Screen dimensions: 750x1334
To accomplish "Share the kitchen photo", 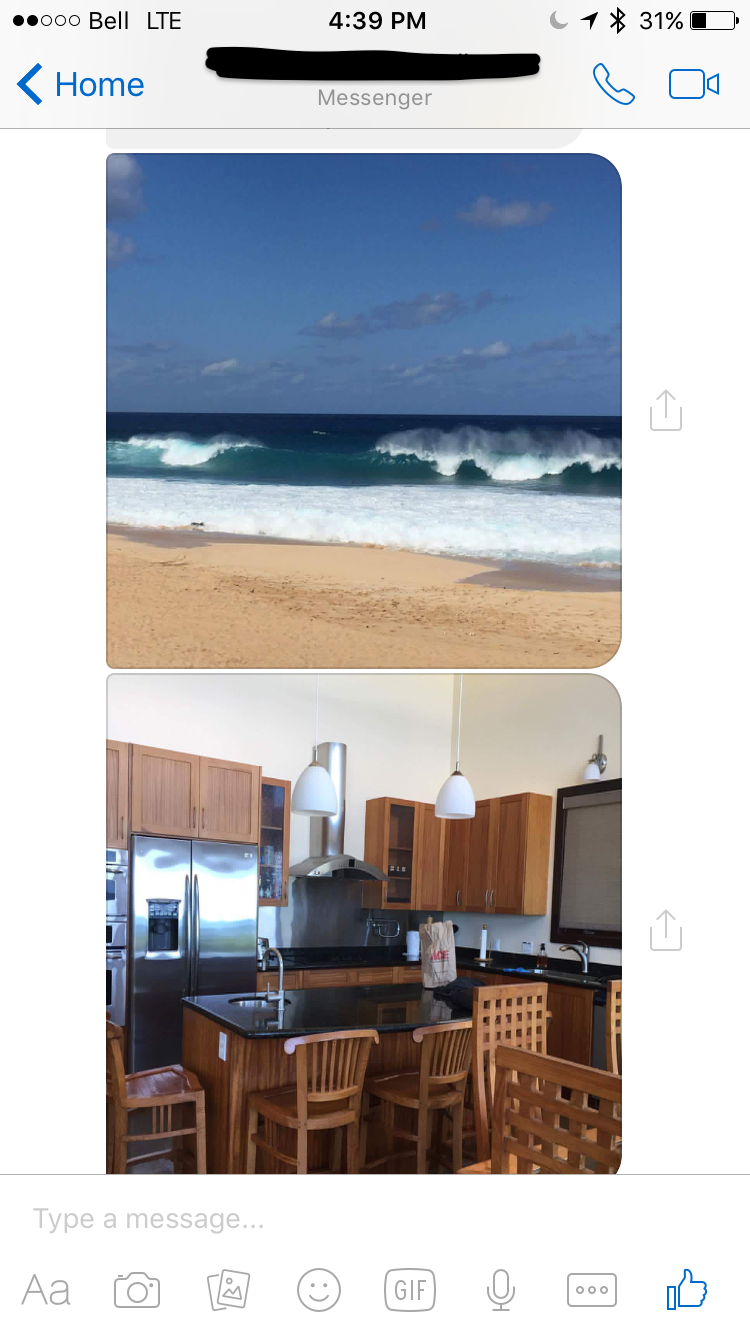I will [666, 930].
